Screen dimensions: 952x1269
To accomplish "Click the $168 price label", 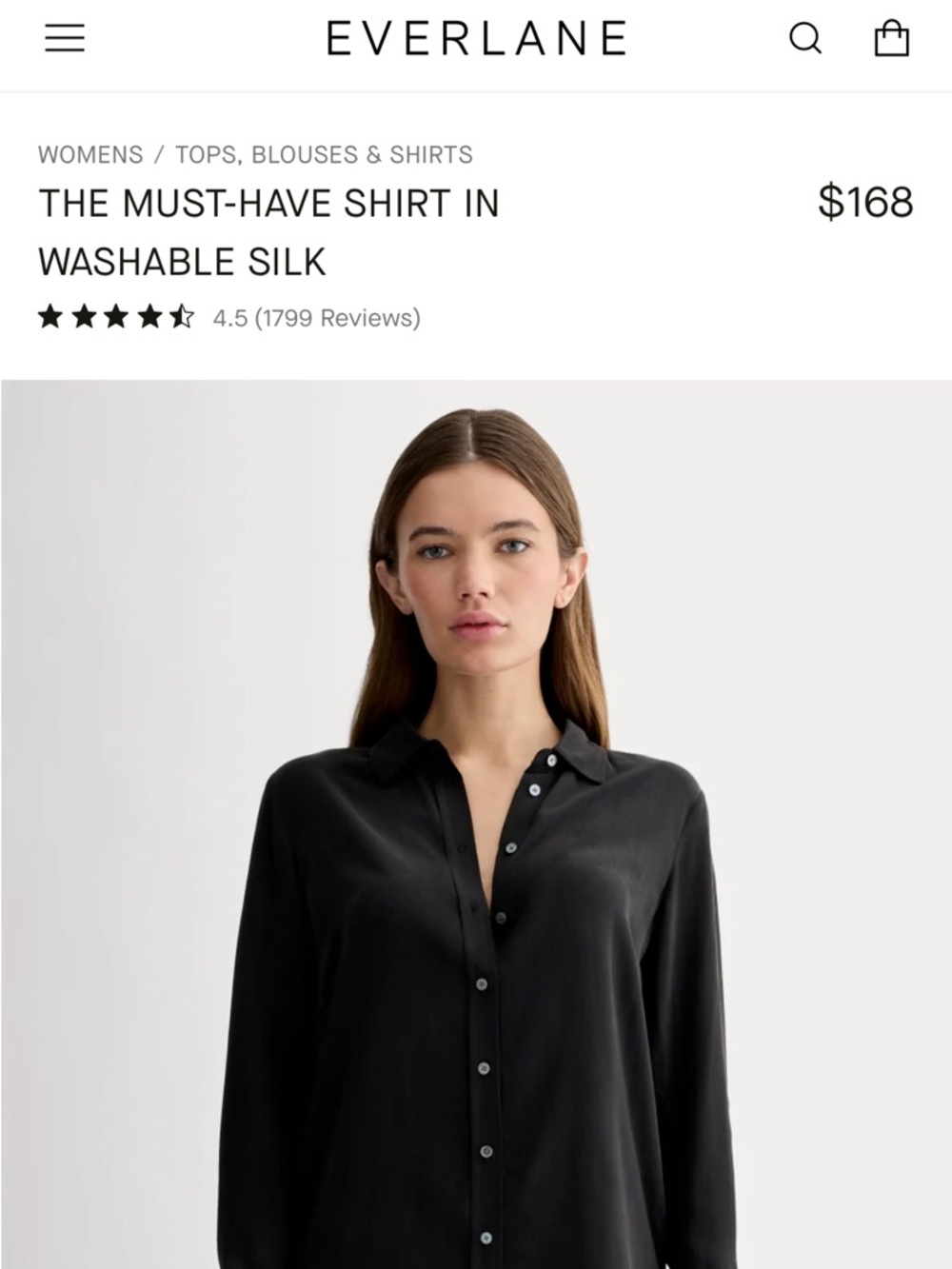I will [x=864, y=201].
